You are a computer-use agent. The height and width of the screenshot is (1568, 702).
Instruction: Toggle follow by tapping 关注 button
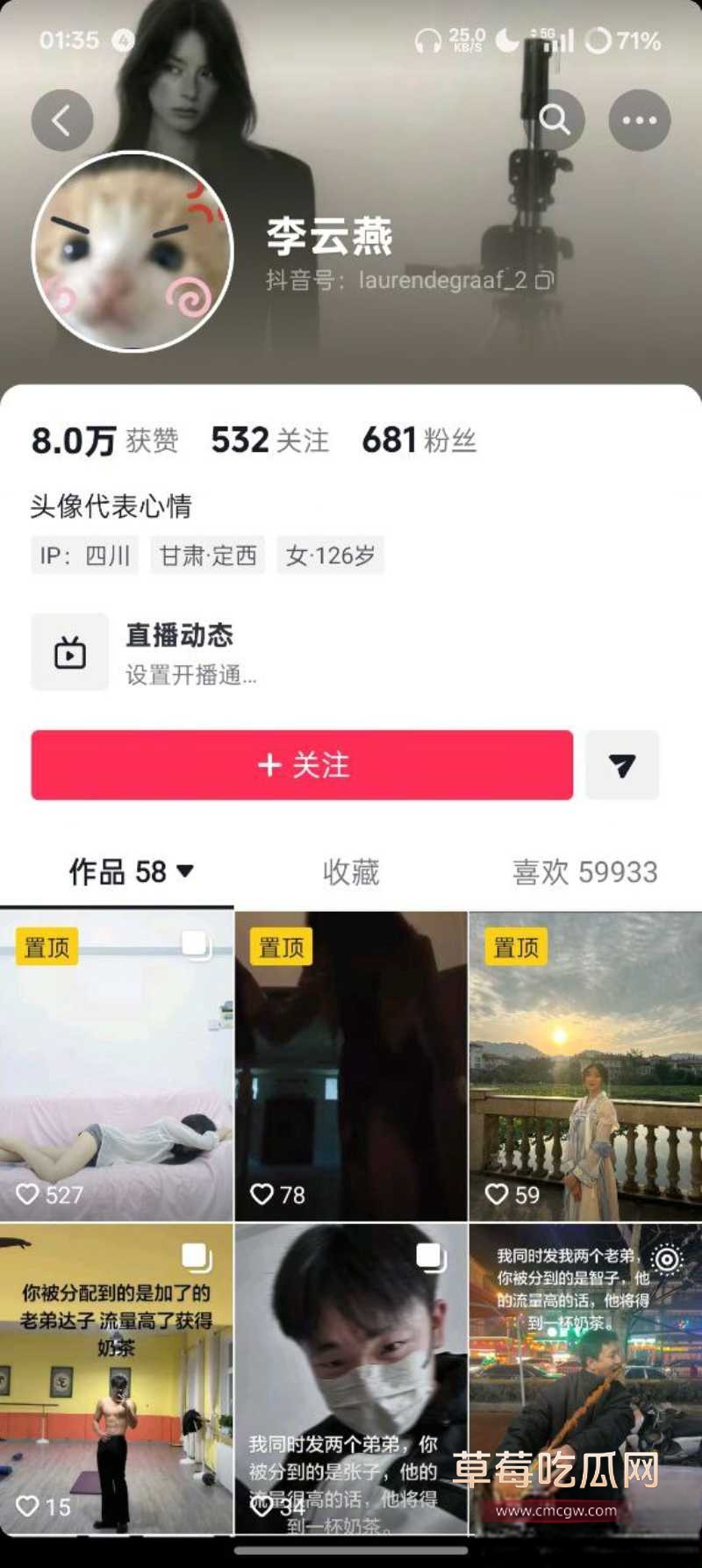[x=302, y=765]
